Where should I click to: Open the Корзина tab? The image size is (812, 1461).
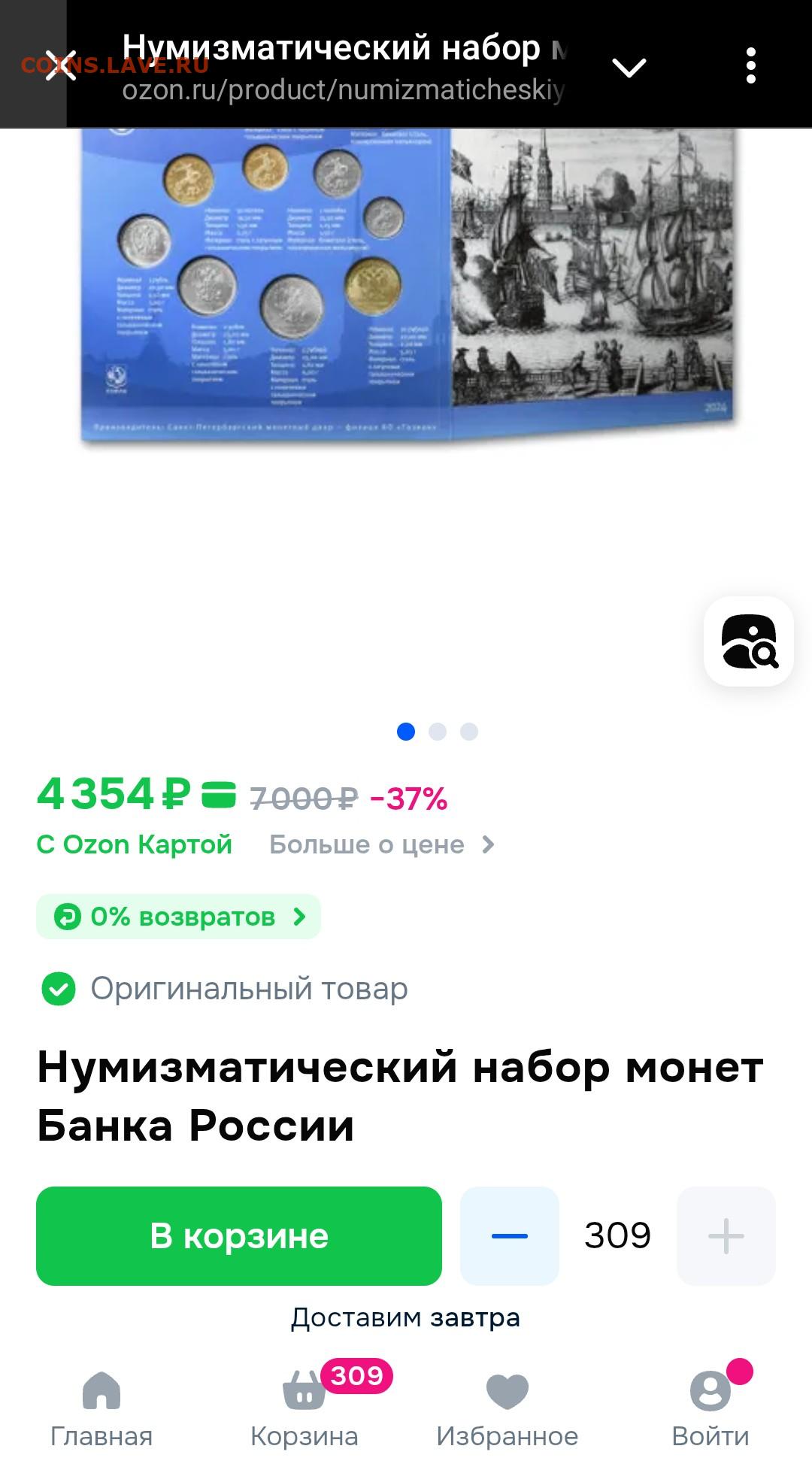pos(304,1410)
